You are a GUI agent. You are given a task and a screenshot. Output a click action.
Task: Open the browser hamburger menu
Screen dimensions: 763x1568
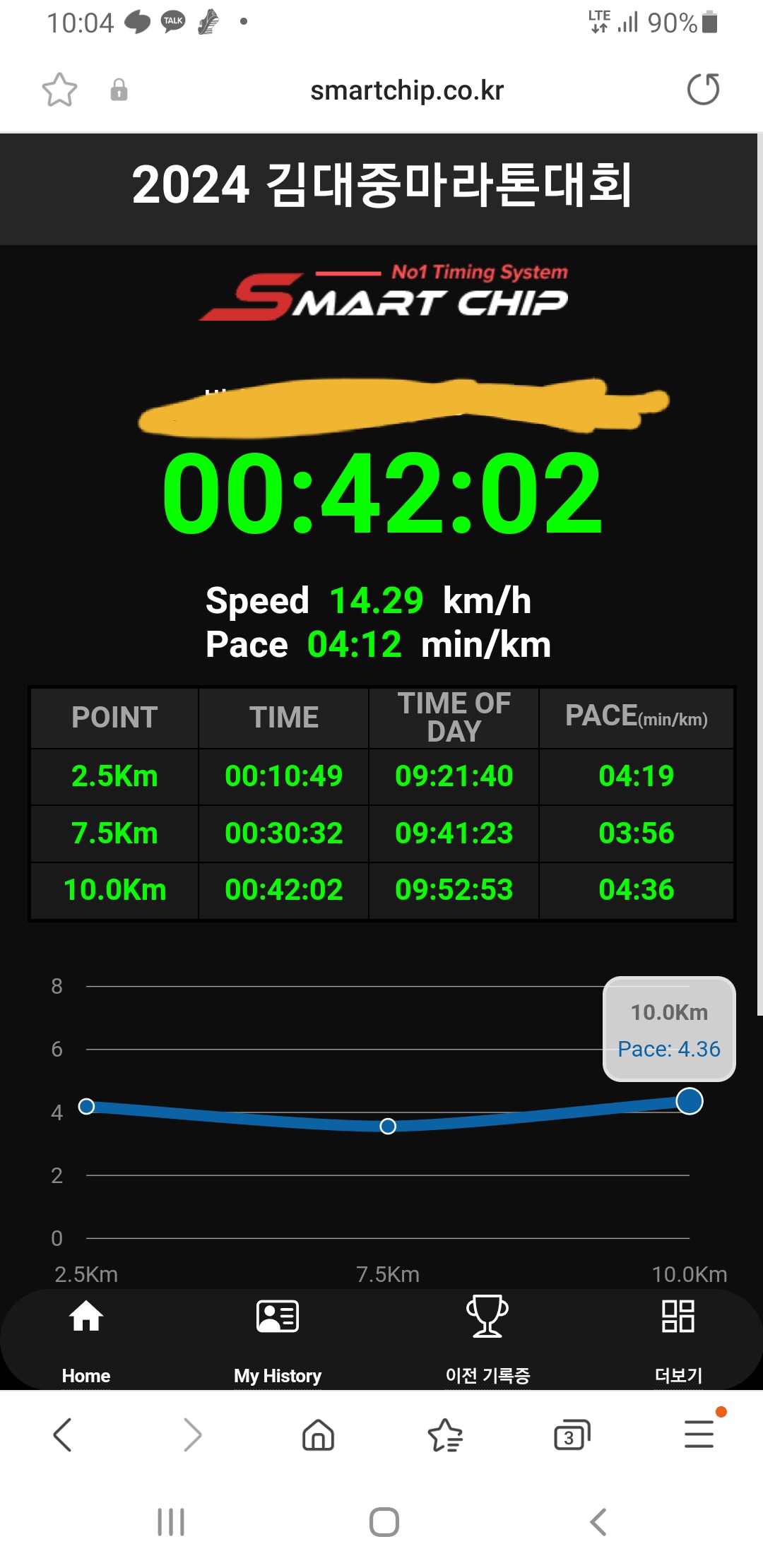click(699, 1435)
